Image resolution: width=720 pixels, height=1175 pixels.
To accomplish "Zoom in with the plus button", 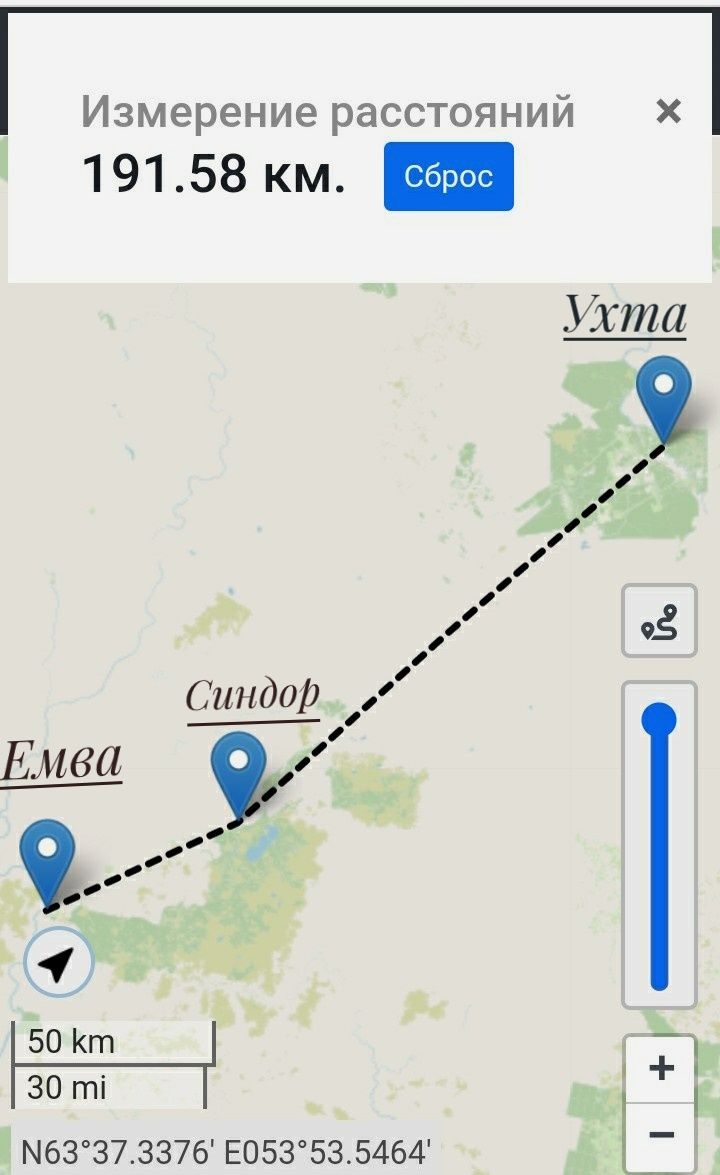I will (660, 1068).
